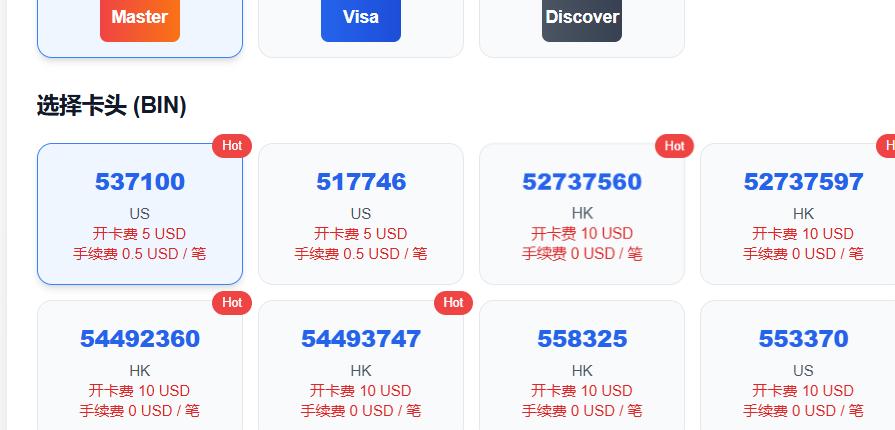This screenshot has height=430, width=895.
Task: Select the Master card type
Action: (140, 20)
